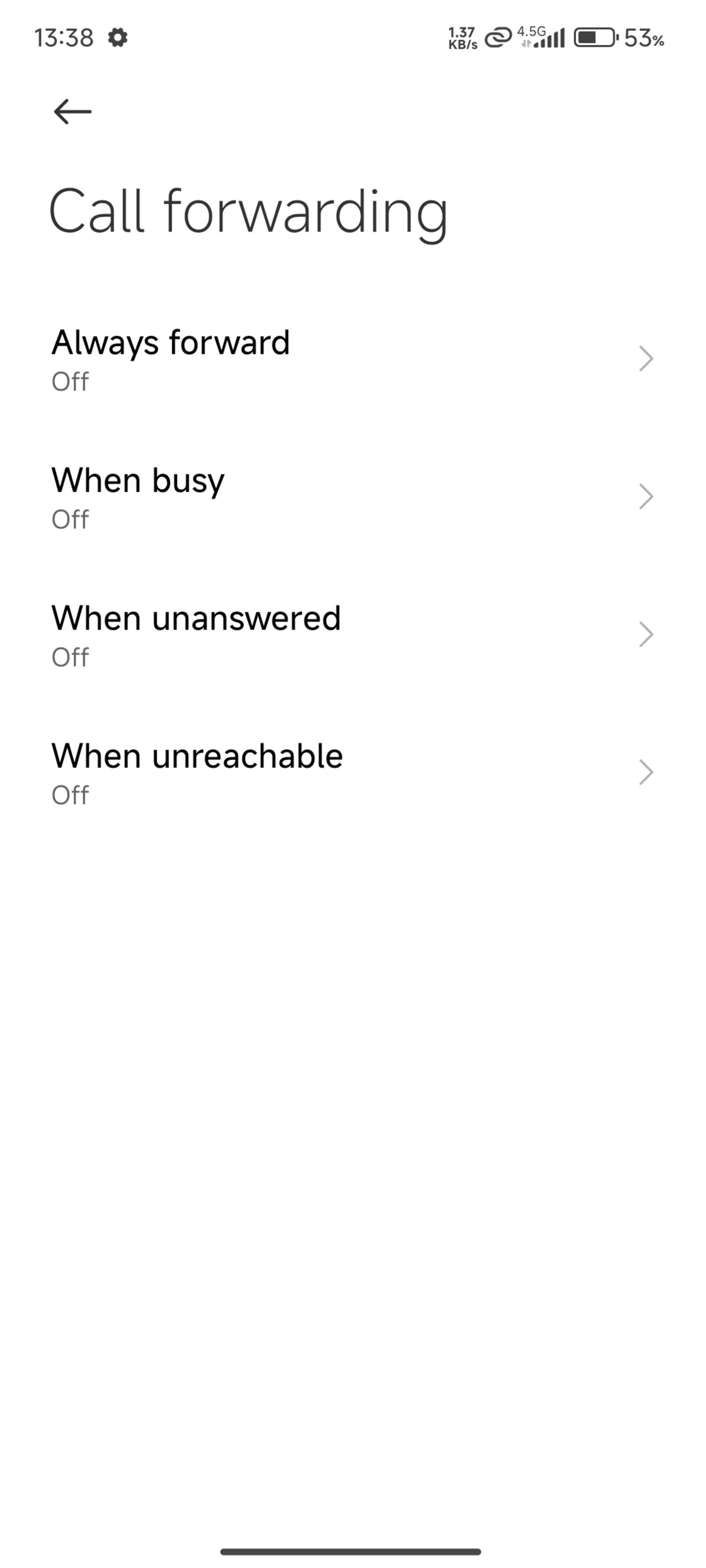Open the Always forward setting
Screen dimensions: 706x1568
(x=352, y=359)
